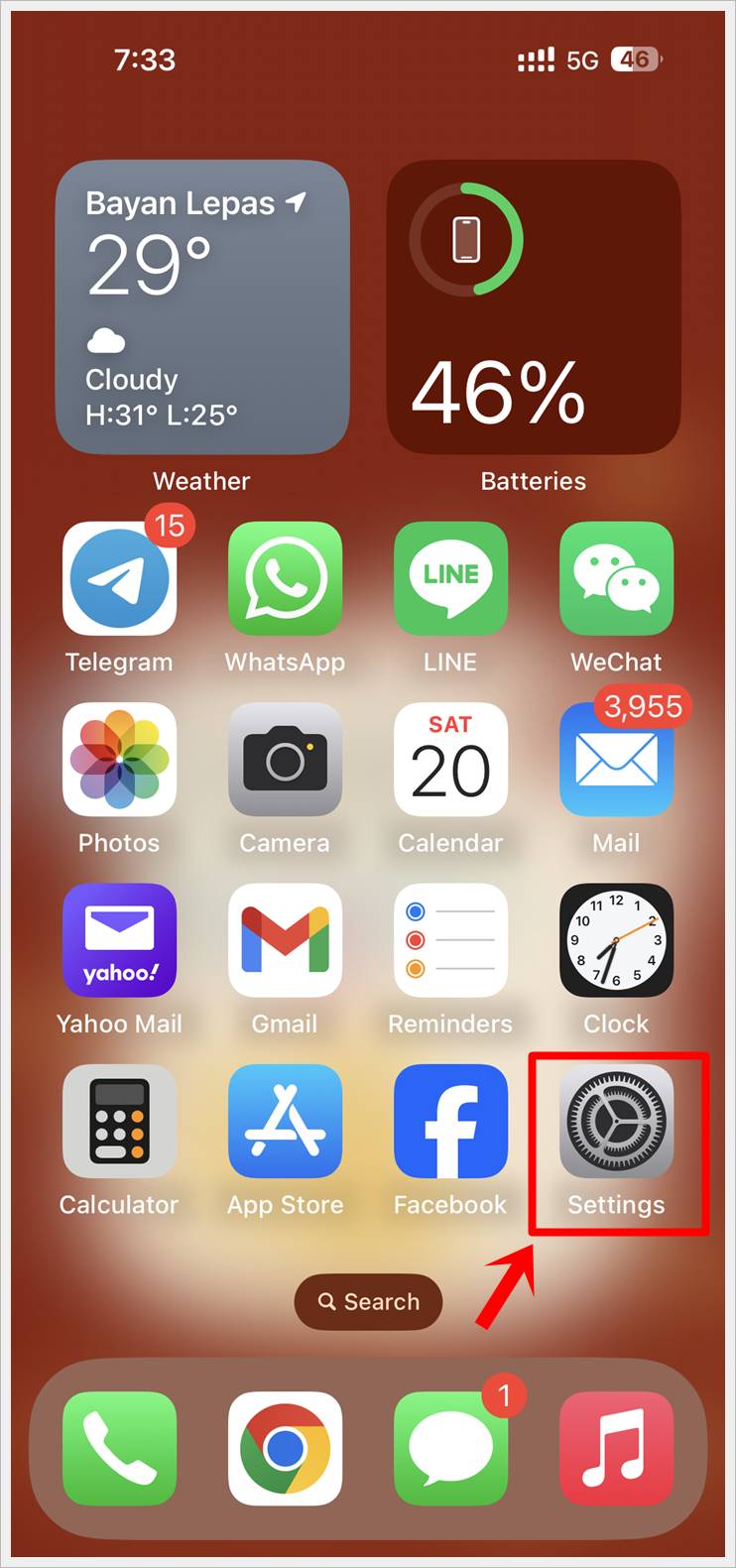Open the Settings app
This screenshot has width=736, height=1568.
[616, 1122]
